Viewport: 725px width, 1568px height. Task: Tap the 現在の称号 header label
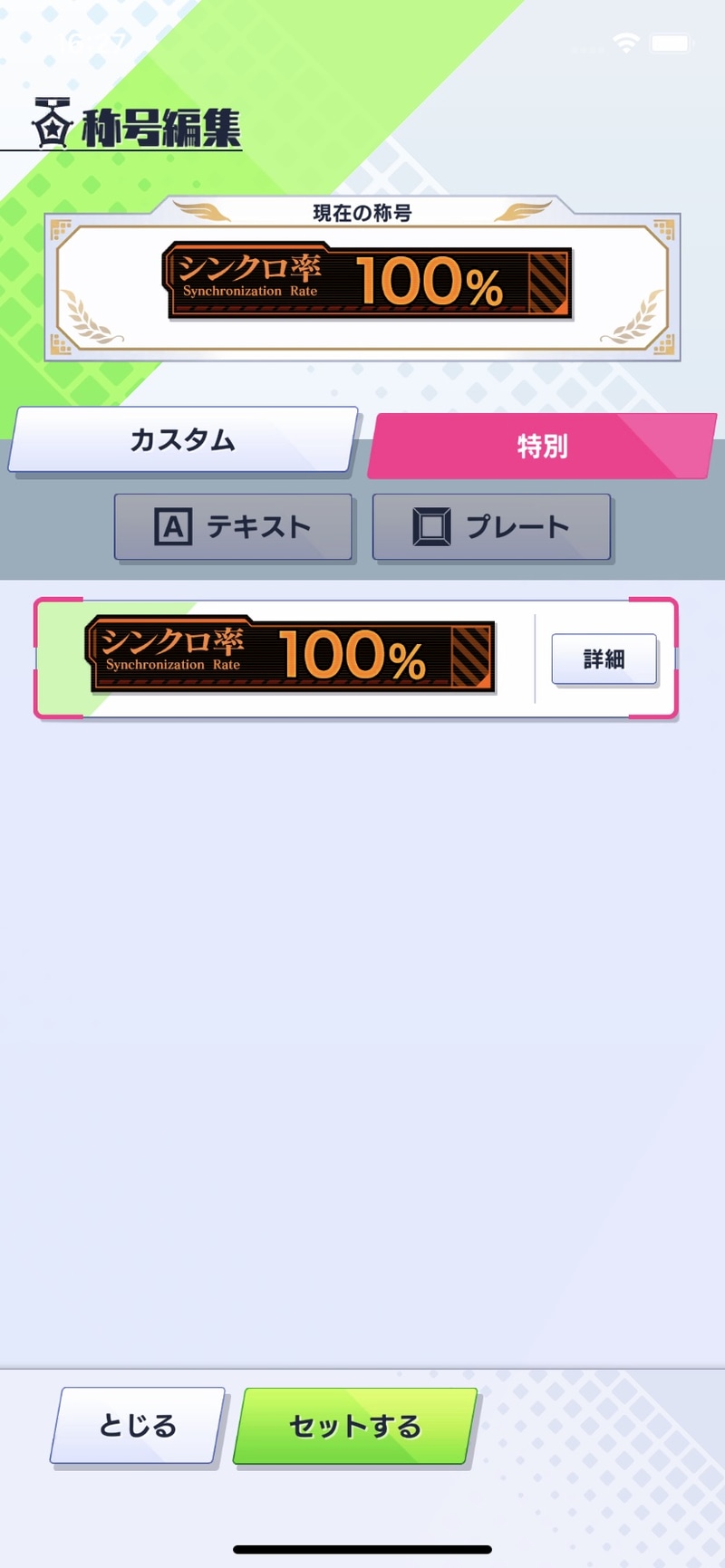pyautogui.click(x=362, y=212)
